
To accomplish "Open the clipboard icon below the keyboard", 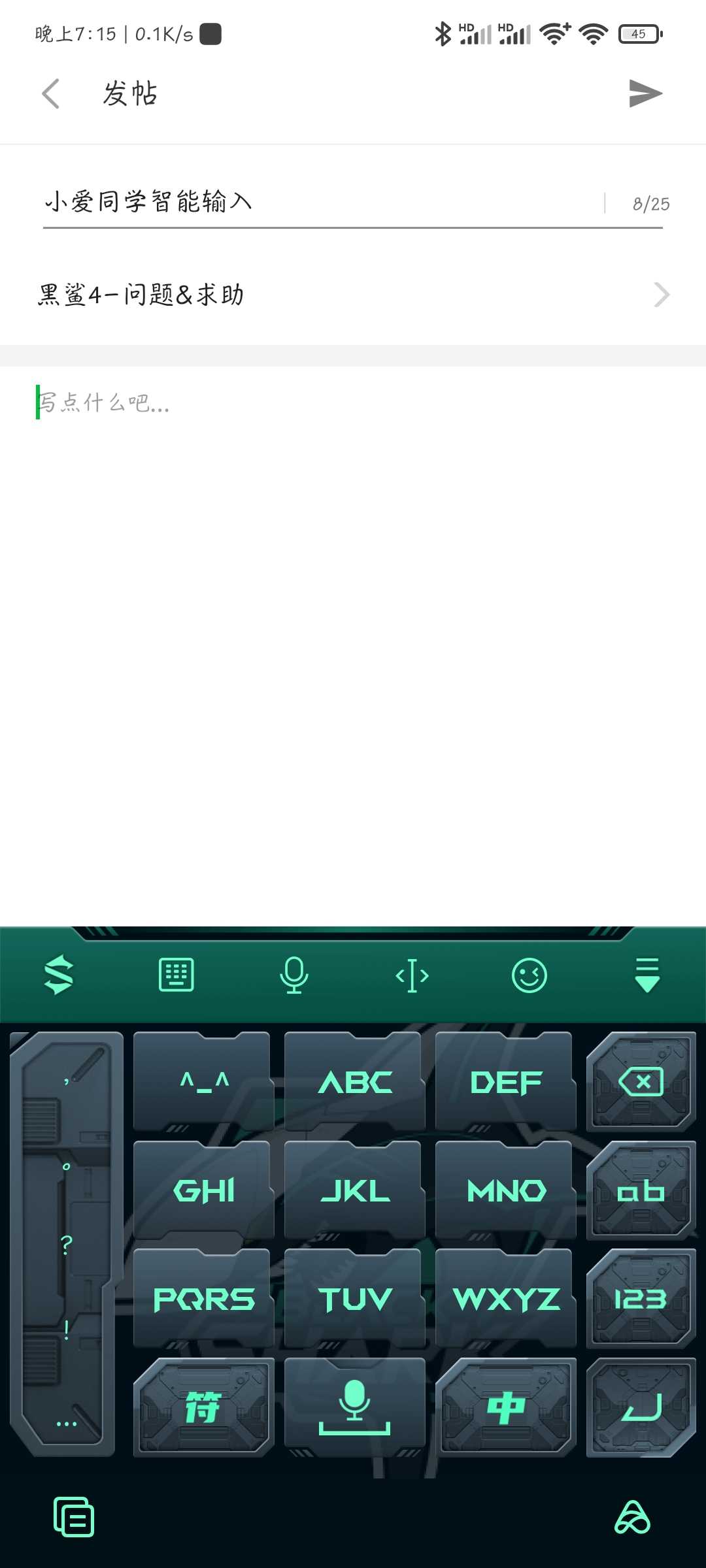I will 73,1516.
